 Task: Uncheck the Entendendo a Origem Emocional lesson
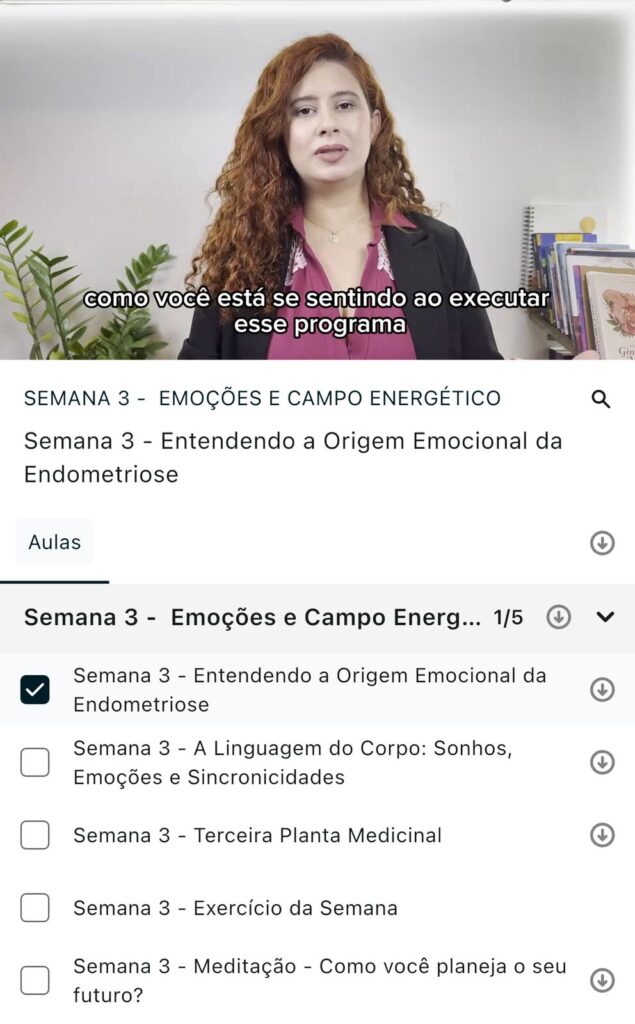coord(35,689)
